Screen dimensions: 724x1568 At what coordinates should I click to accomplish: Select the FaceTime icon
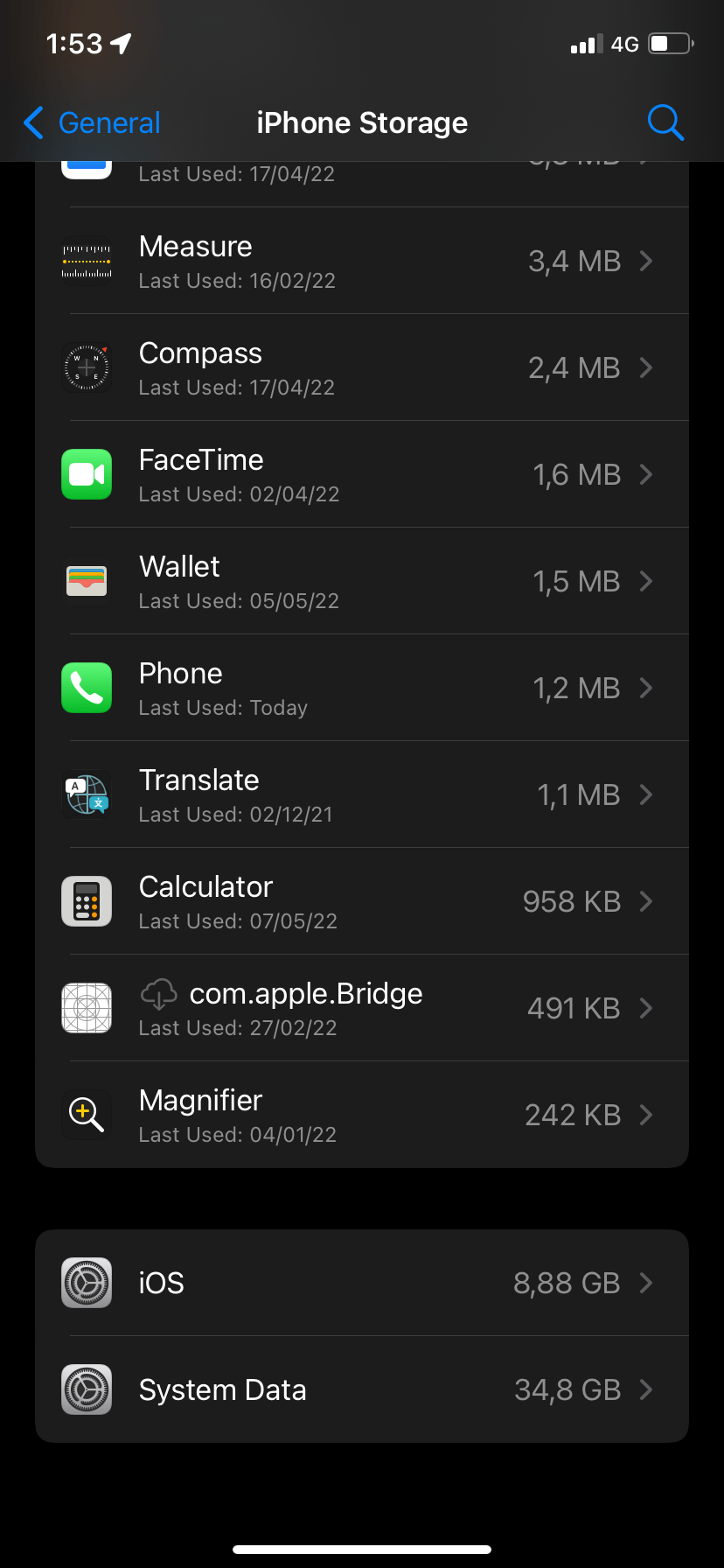pos(86,474)
